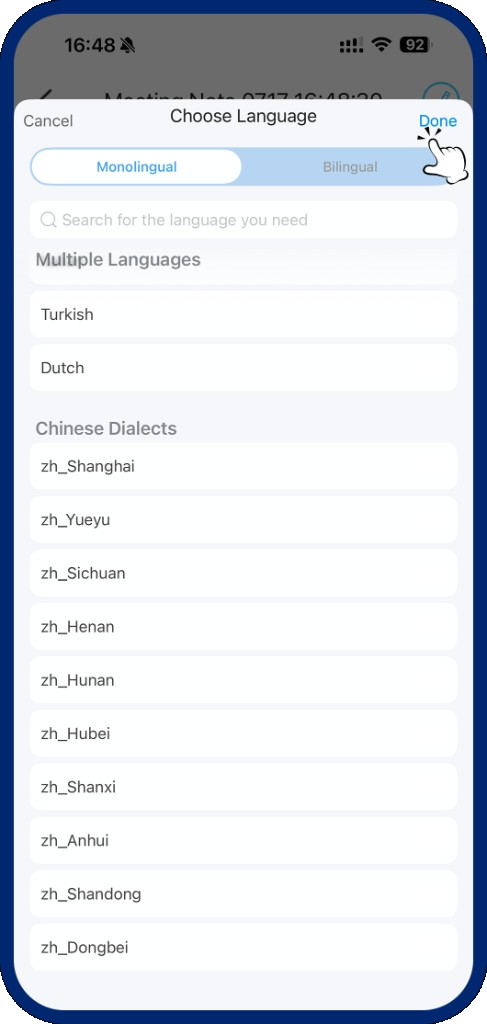
Task: Tap the language search field
Action: click(x=244, y=219)
